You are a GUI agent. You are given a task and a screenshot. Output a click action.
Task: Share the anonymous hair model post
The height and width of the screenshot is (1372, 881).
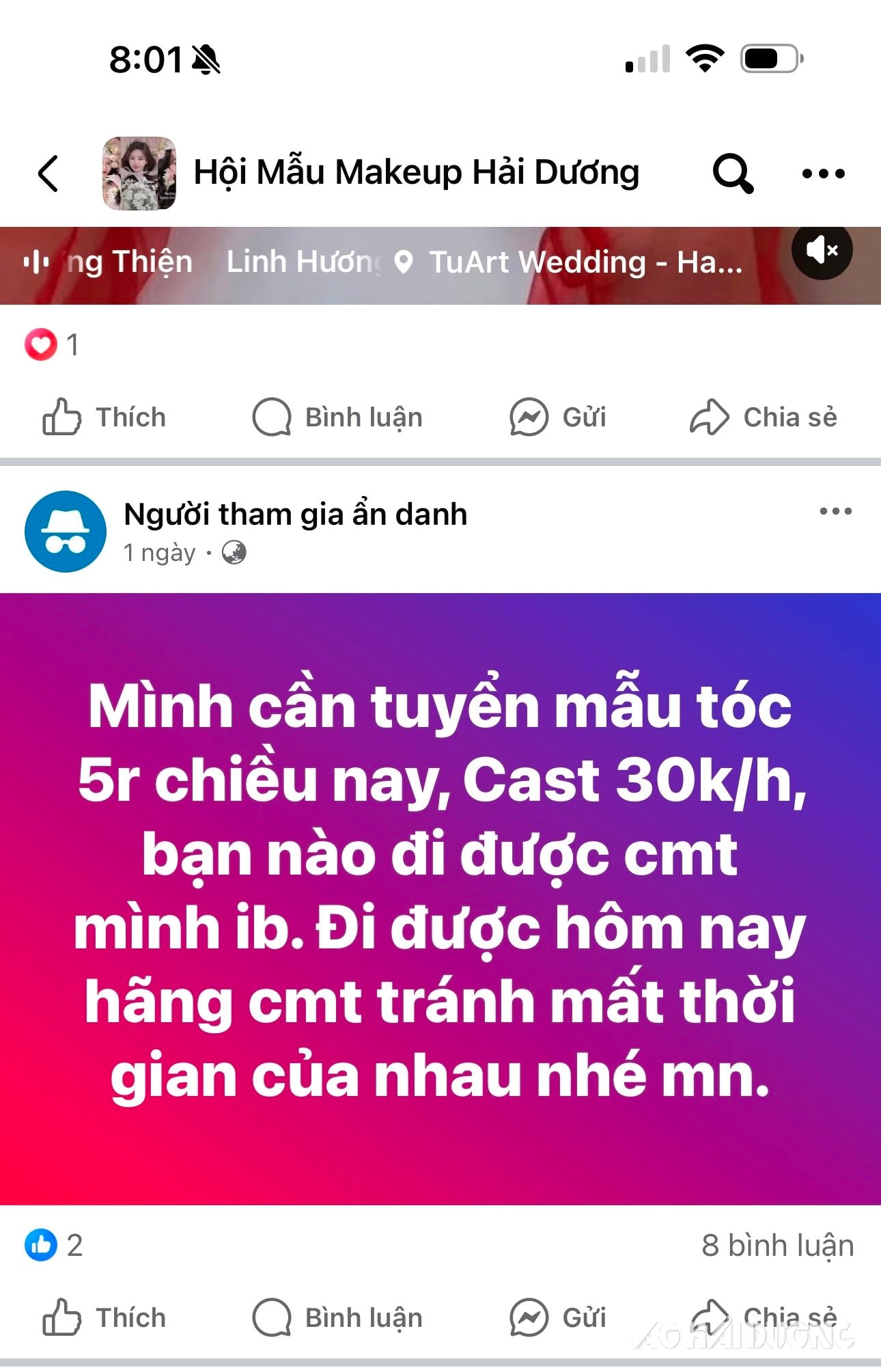tap(764, 1317)
